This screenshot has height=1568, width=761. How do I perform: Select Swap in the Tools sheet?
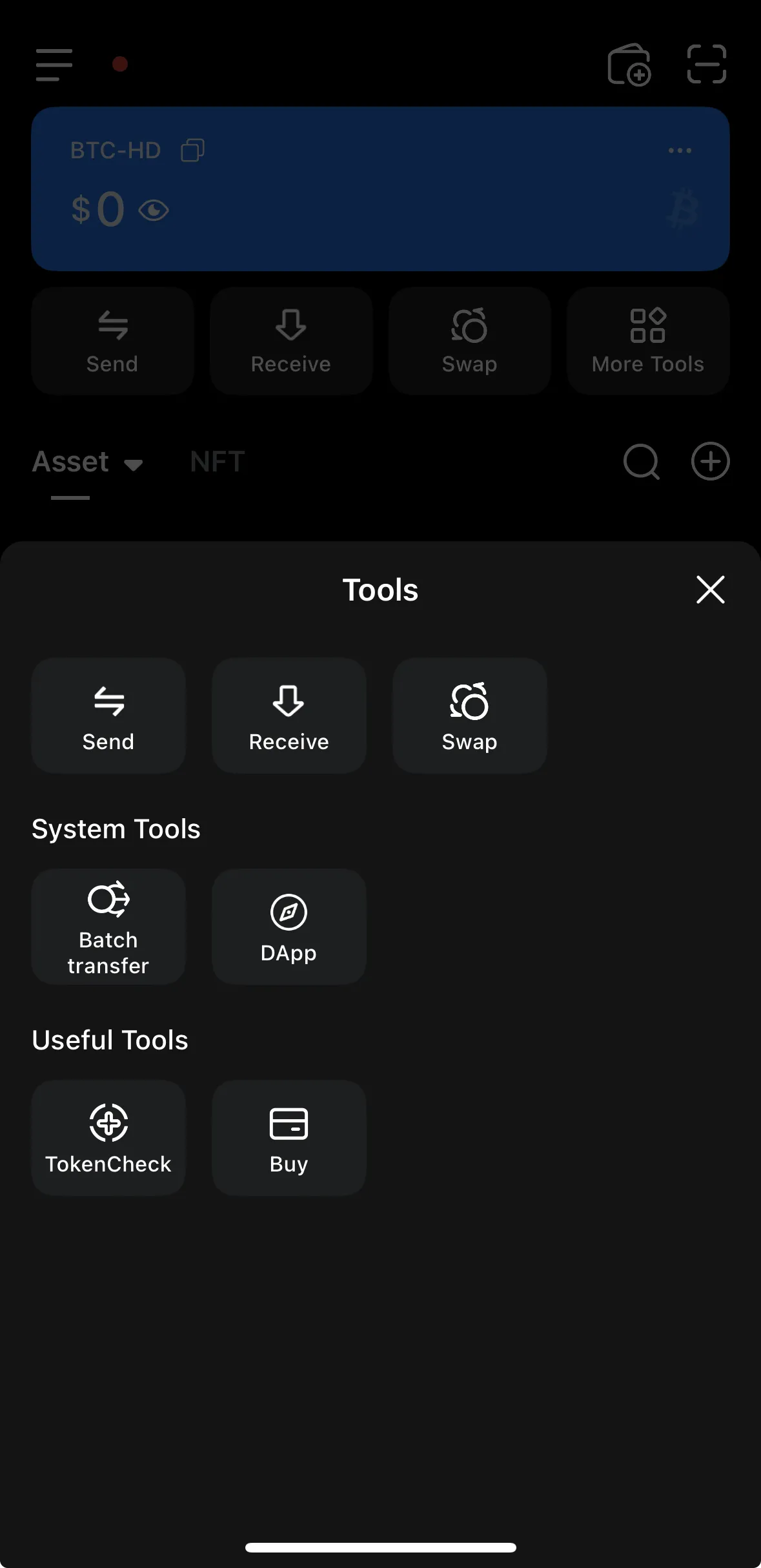tap(469, 716)
